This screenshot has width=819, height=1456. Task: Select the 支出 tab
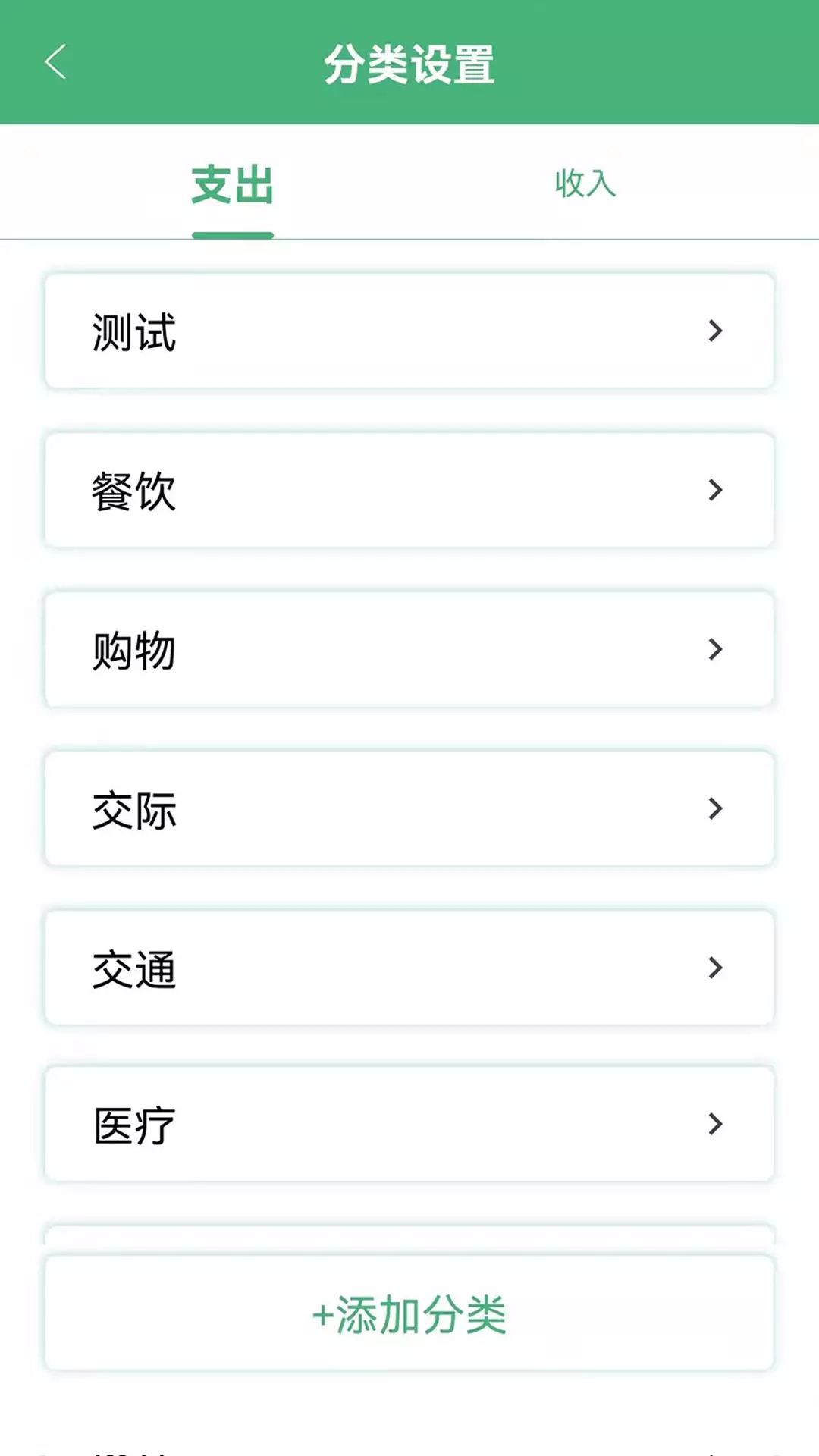tap(232, 184)
